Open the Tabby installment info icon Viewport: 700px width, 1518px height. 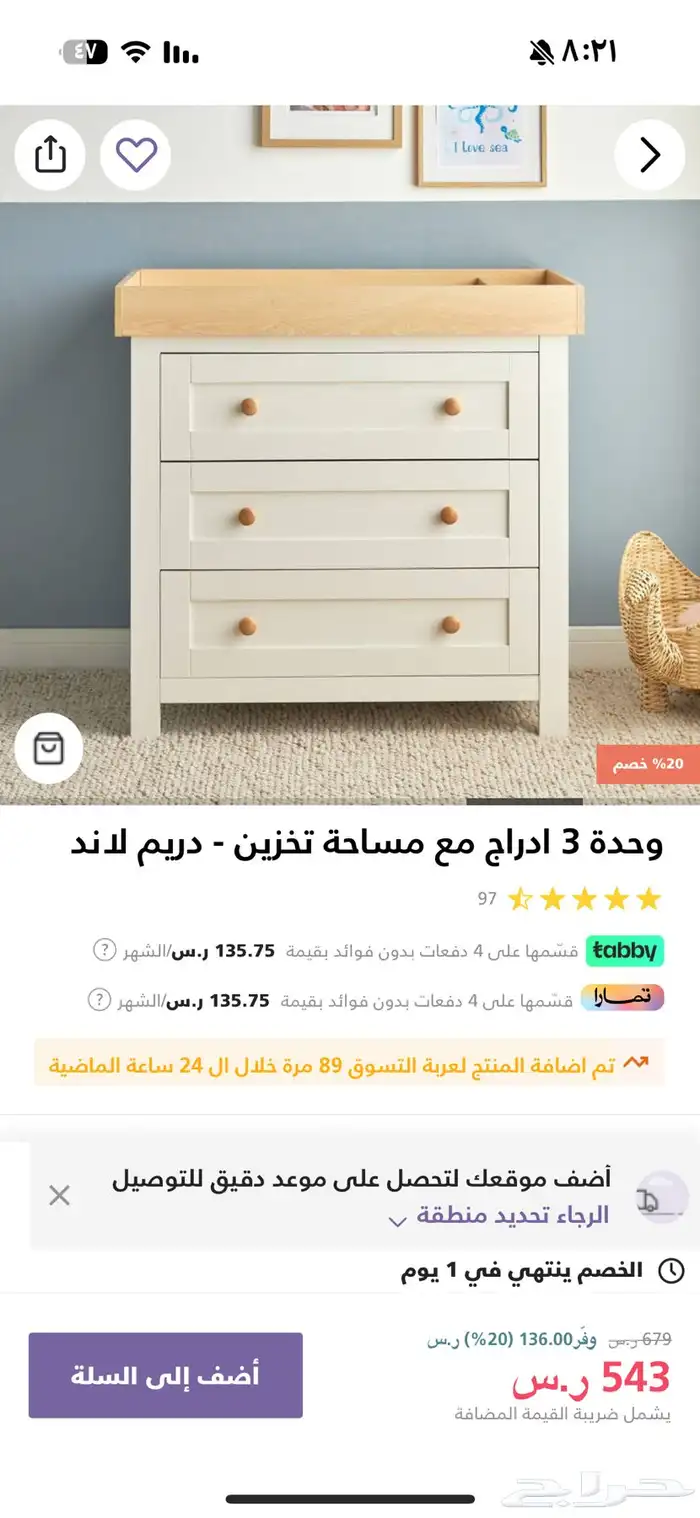tap(105, 950)
